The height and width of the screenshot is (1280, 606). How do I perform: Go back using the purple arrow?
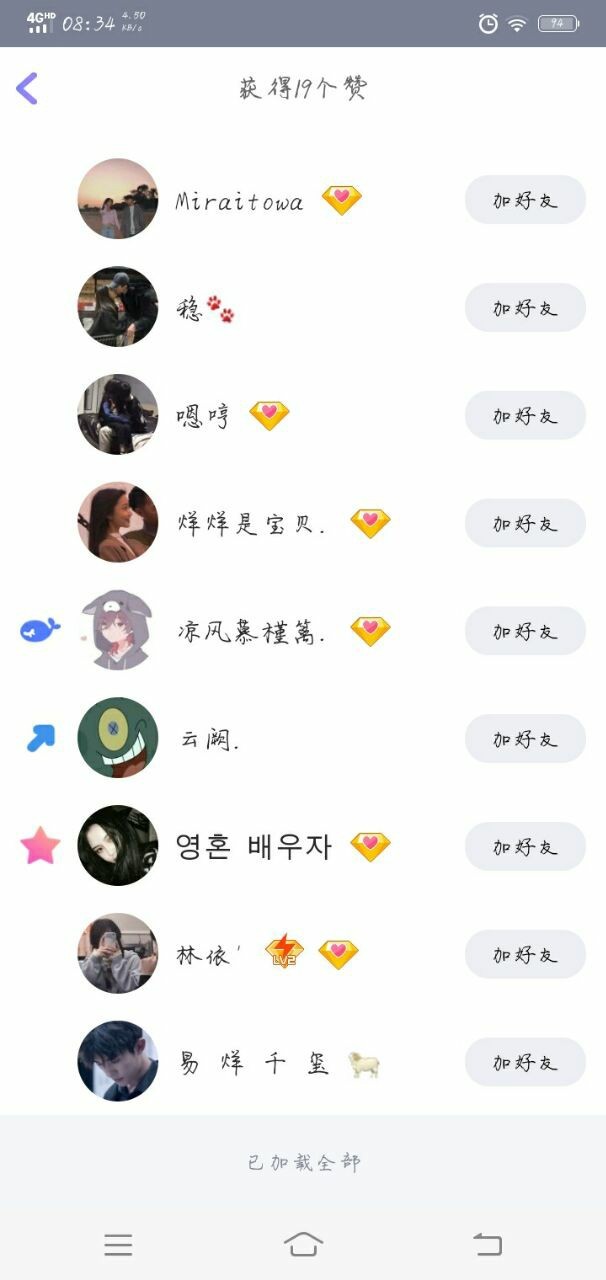coord(27,88)
